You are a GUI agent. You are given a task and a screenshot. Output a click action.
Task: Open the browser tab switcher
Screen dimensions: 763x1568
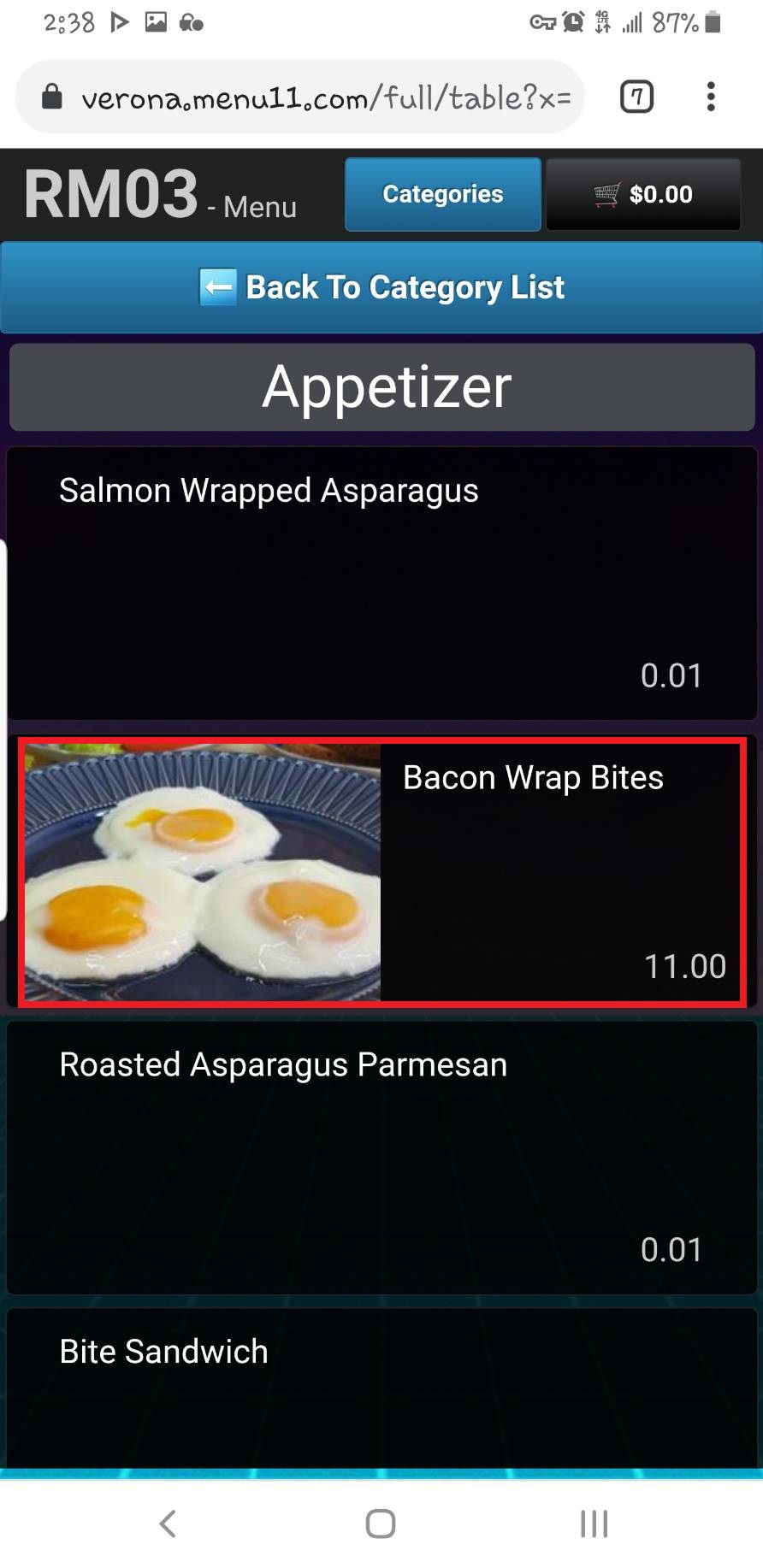coord(636,97)
